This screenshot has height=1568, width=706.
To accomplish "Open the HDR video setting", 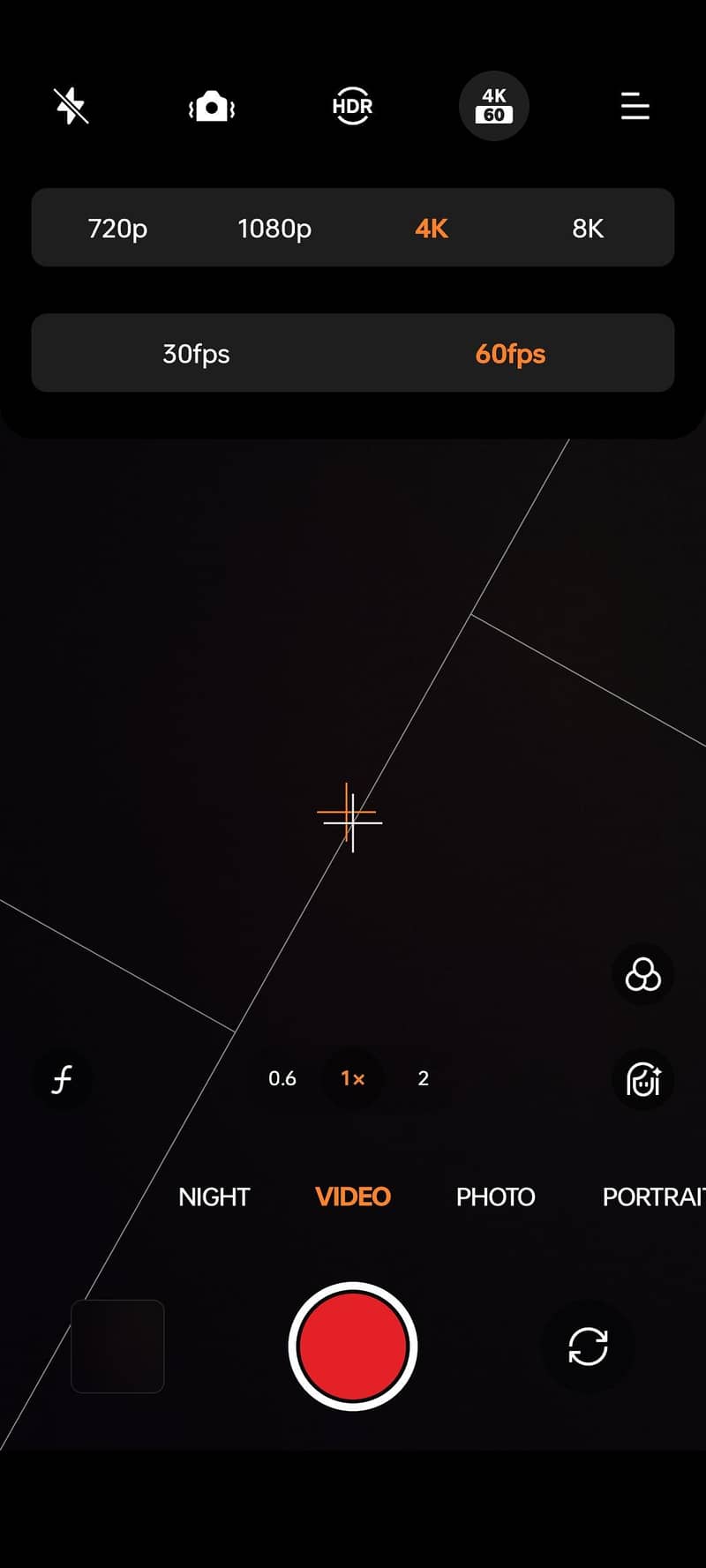I will (x=352, y=106).
